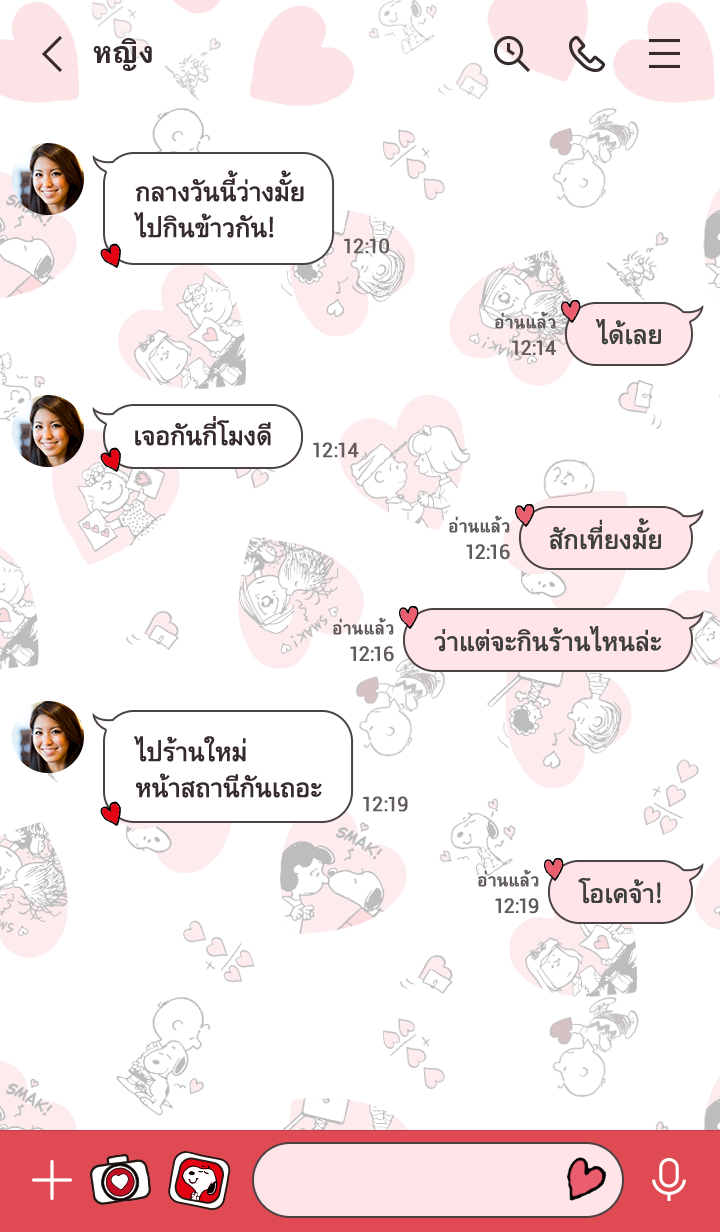Record a voice message with the microphone
This screenshot has height=1232, width=720.
click(x=668, y=1181)
